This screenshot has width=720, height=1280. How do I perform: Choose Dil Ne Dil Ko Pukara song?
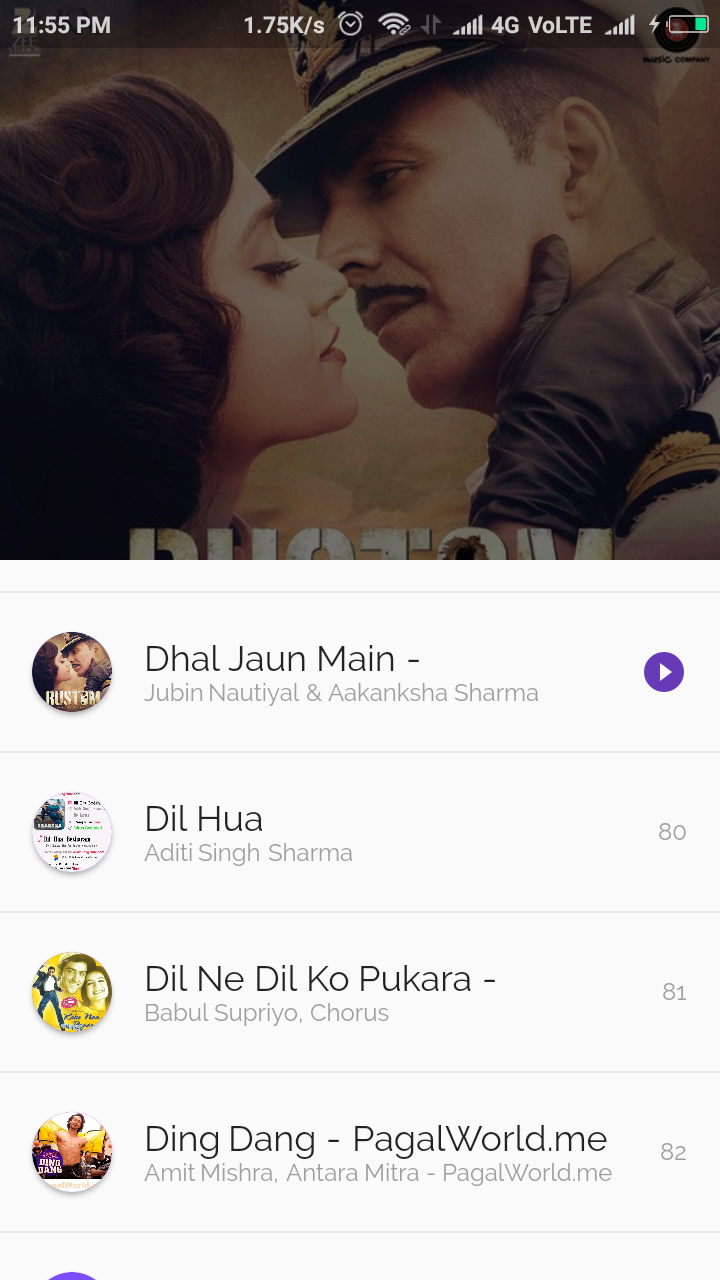tap(360, 992)
